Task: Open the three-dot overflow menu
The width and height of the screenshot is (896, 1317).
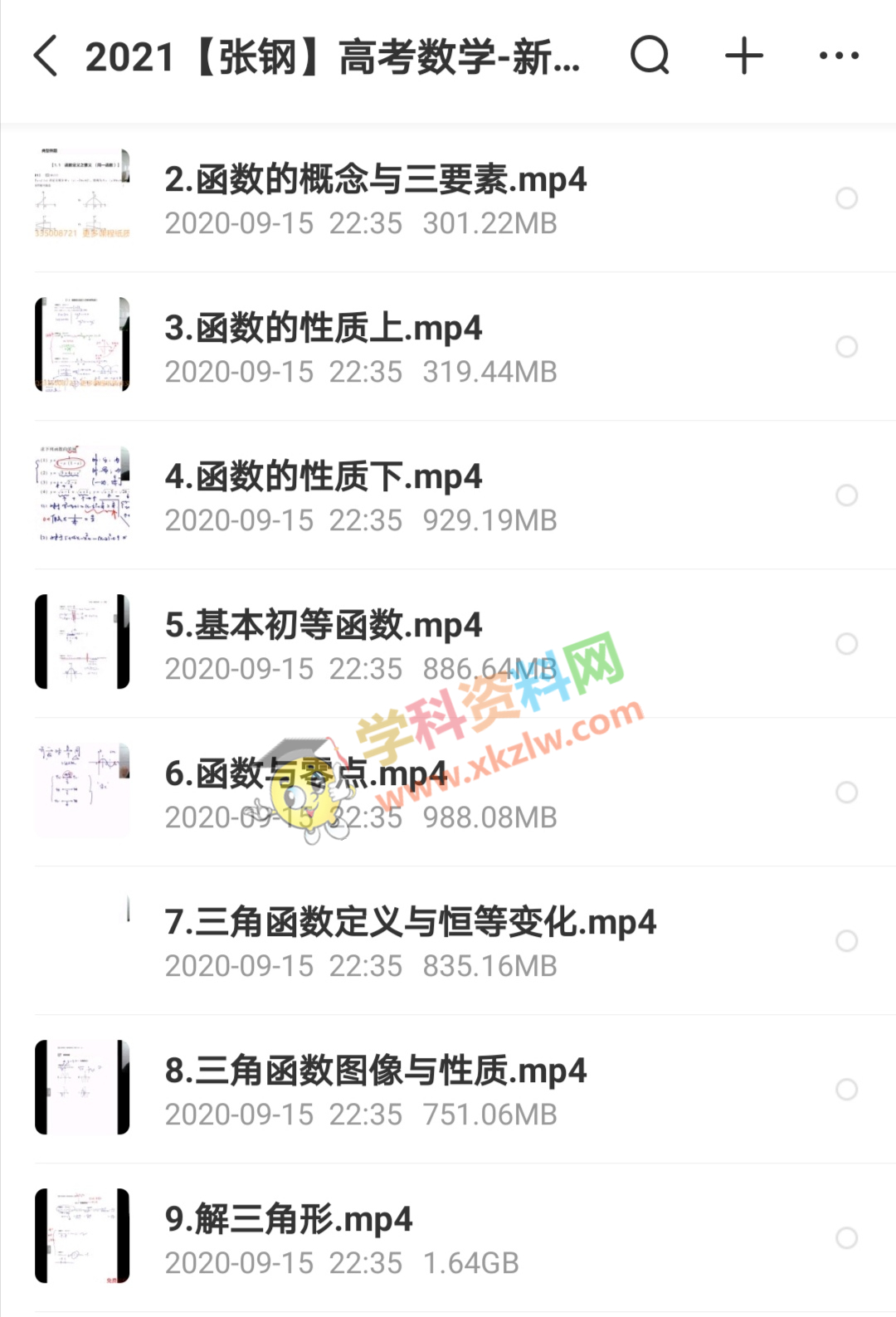Action: 839,56
